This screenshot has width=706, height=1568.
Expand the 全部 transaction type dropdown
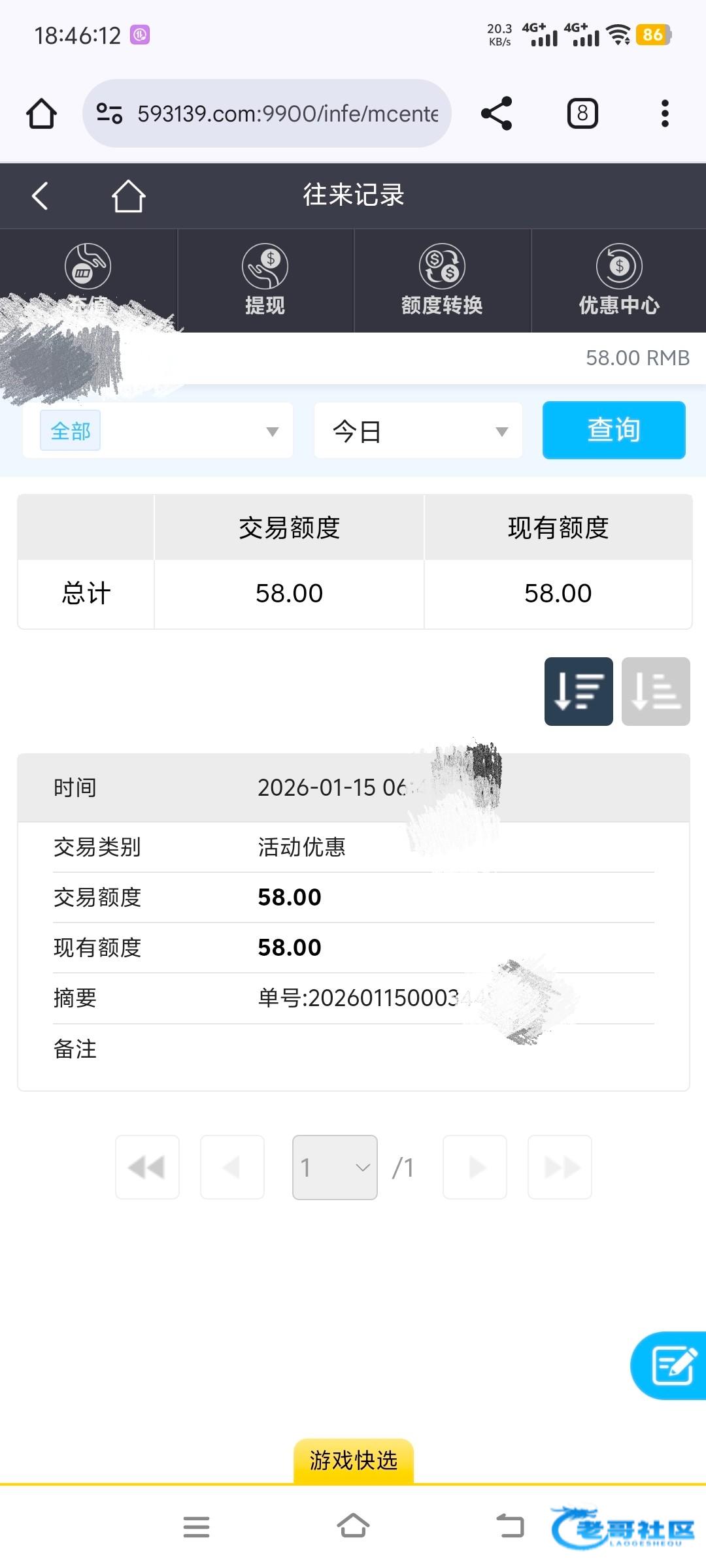[x=158, y=431]
